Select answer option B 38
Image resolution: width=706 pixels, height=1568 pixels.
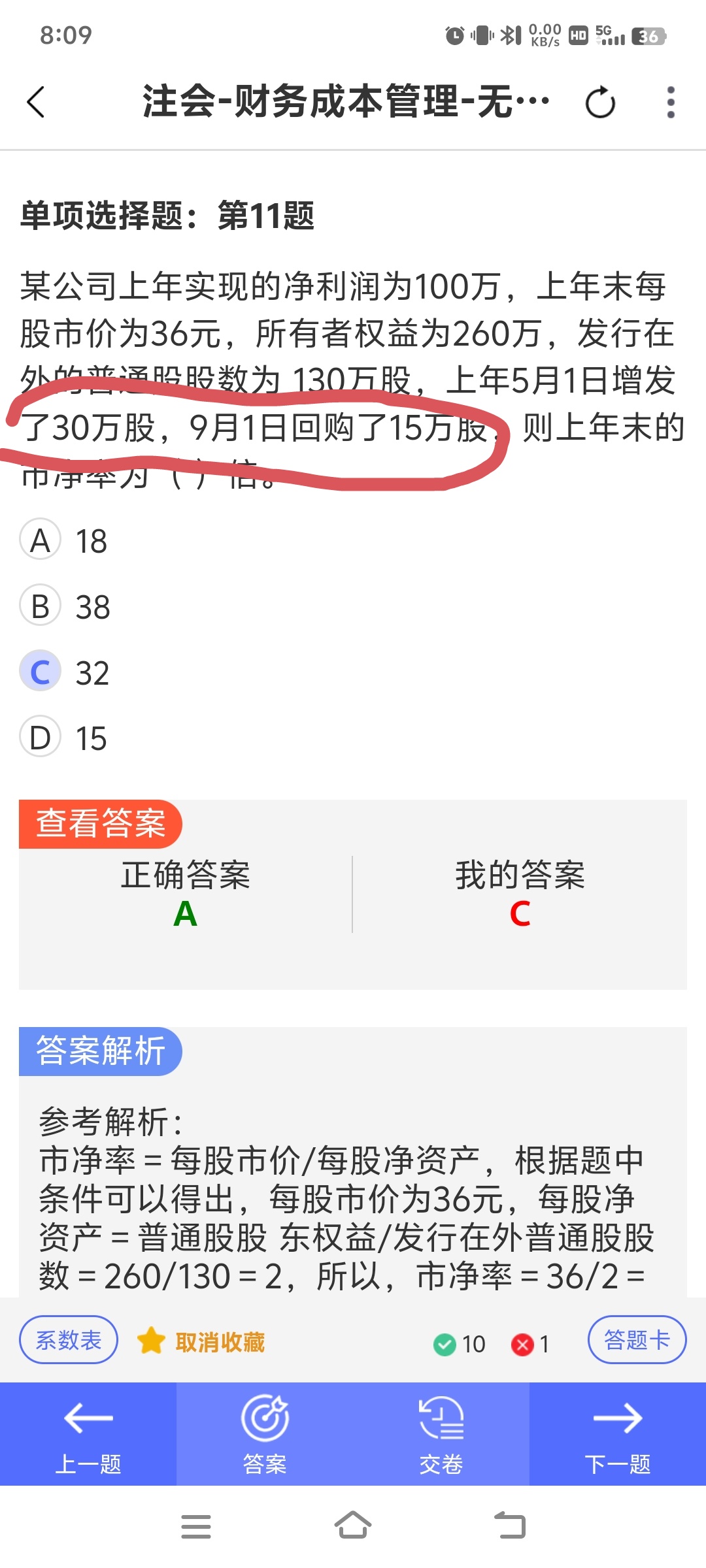[65, 606]
